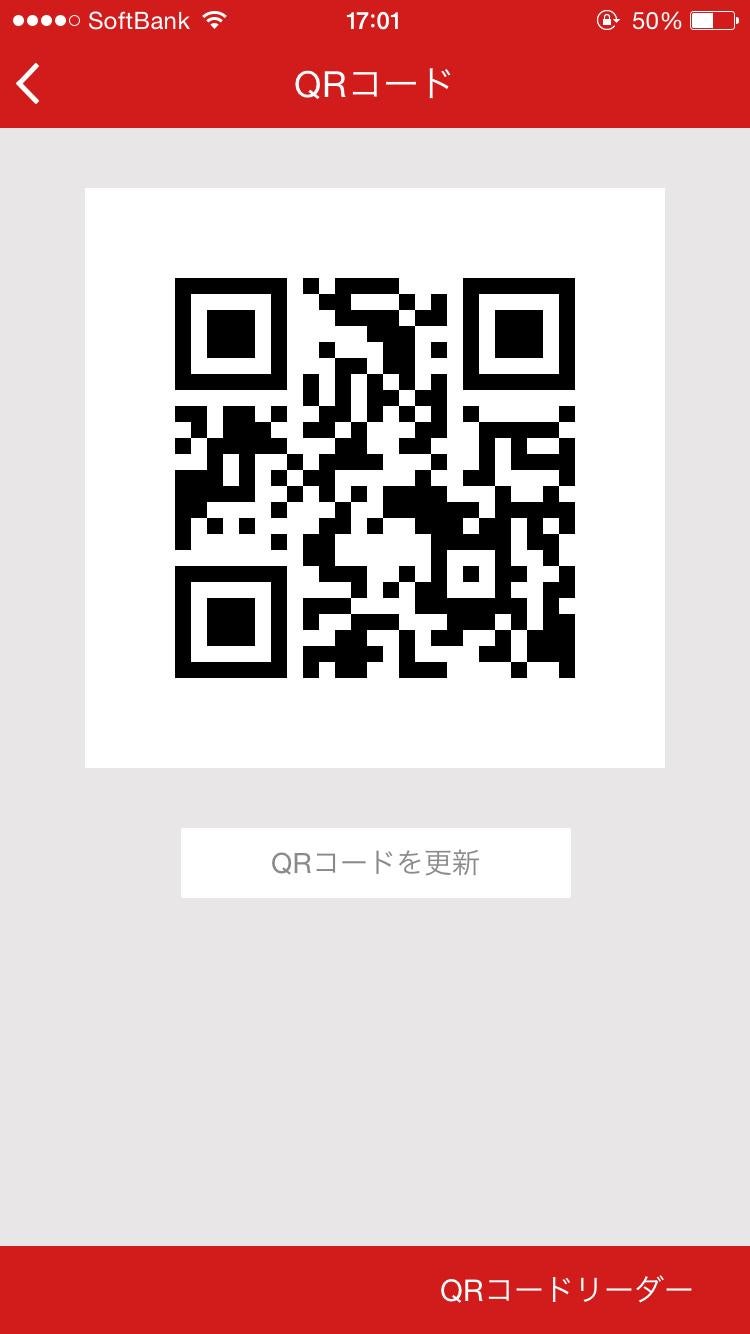Image resolution: width=750 pixels, height=1334 pixels.
Task: Tap QRコードを更新 to refresh the code
Action: (375, 862)
